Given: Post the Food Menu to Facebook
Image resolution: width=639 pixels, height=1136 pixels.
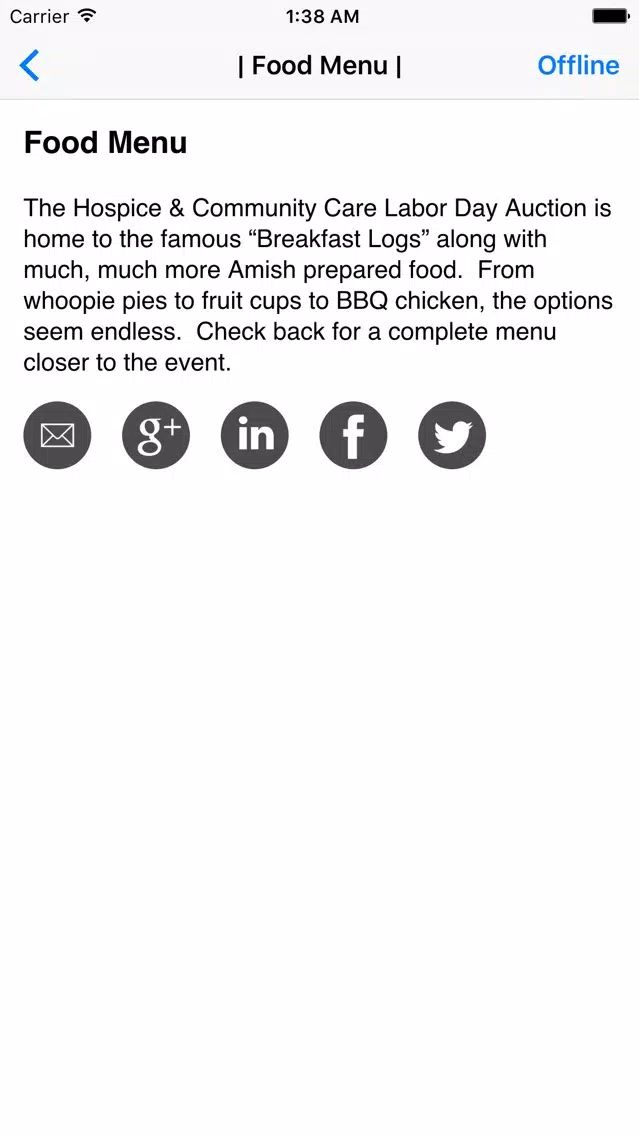Looking at the screenshot, I should [353, 436].
